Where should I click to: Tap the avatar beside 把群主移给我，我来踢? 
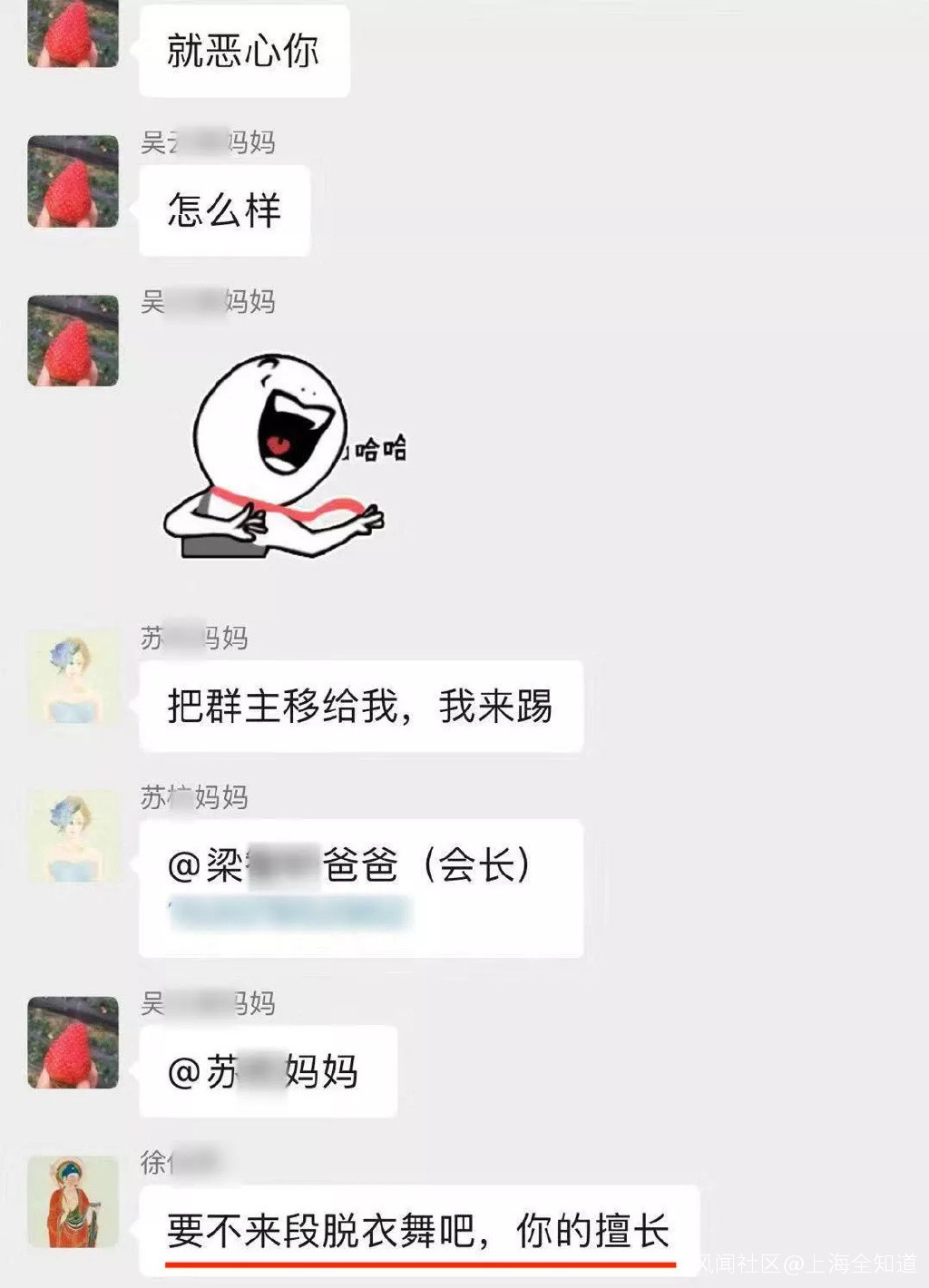[73, 678]
